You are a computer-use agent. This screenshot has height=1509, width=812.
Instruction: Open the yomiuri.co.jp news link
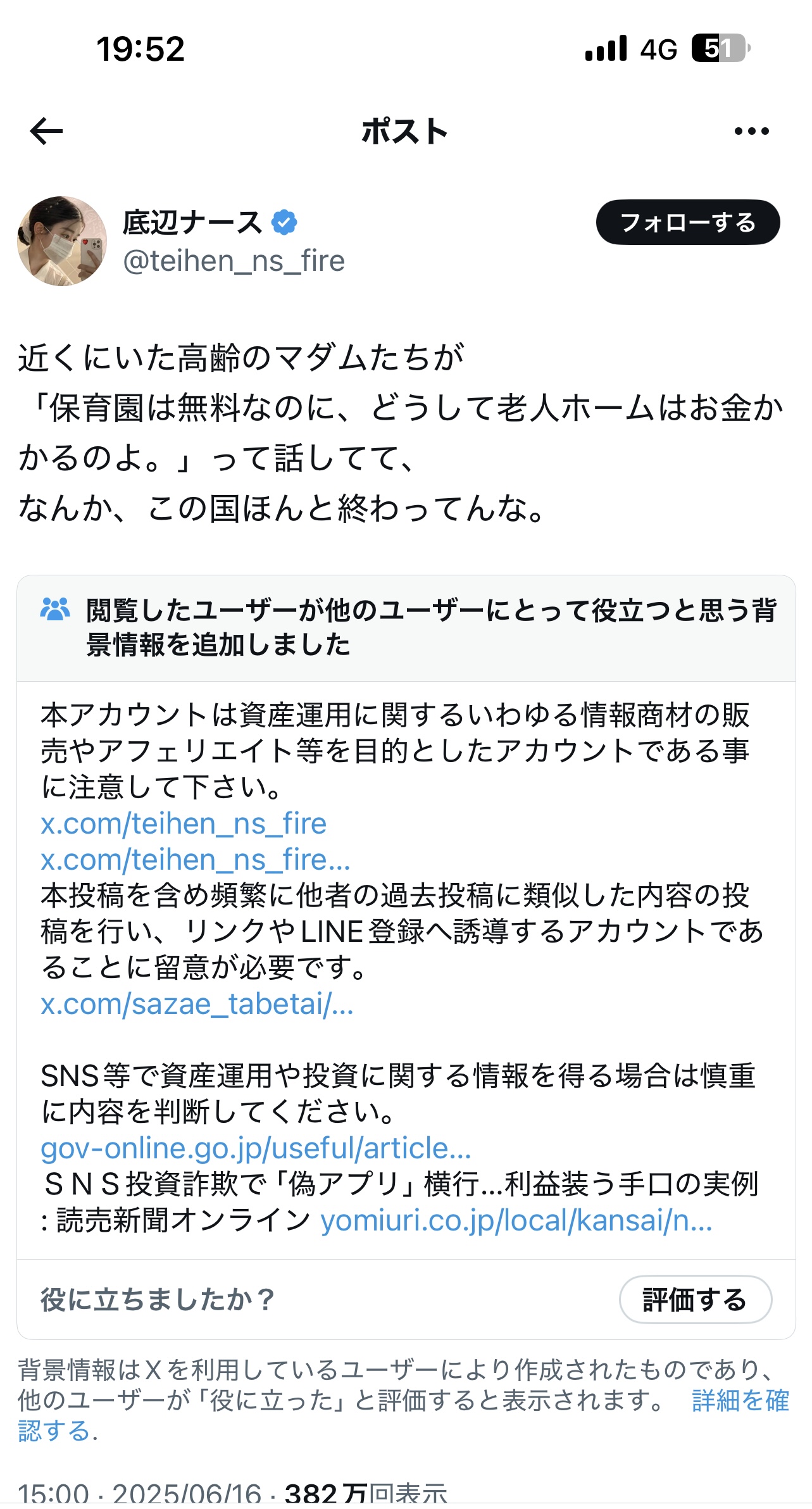coord(516,1220)
